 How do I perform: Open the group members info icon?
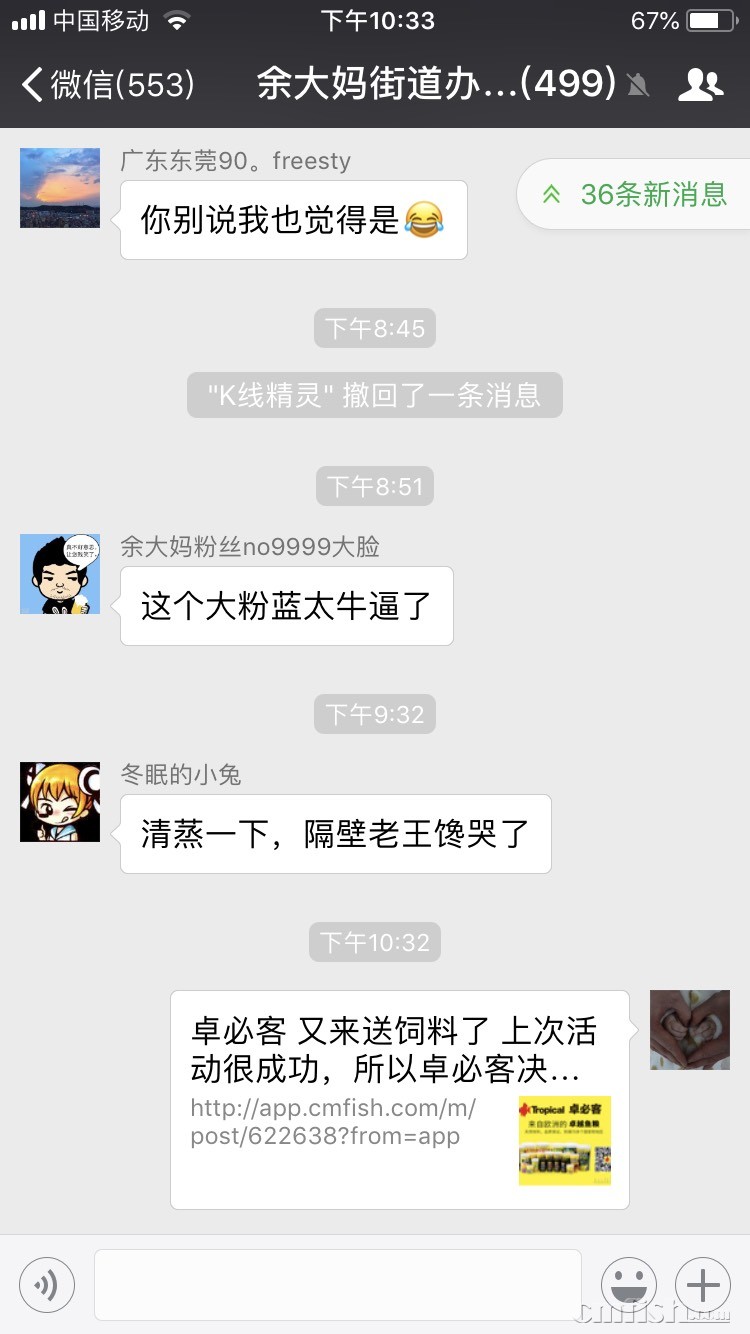point(700,85)
